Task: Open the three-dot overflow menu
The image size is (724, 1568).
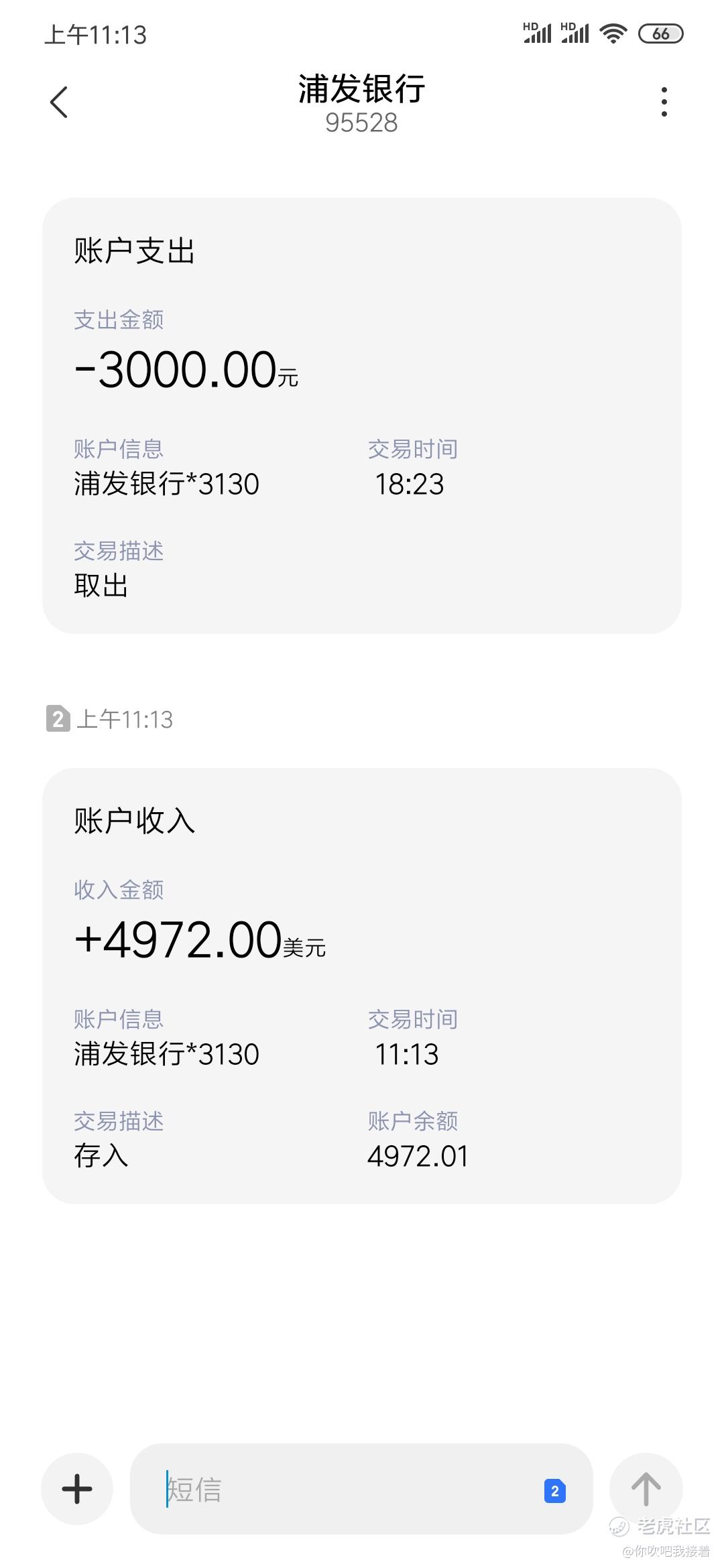Action: pyautogui.click(x=664, y=102)
